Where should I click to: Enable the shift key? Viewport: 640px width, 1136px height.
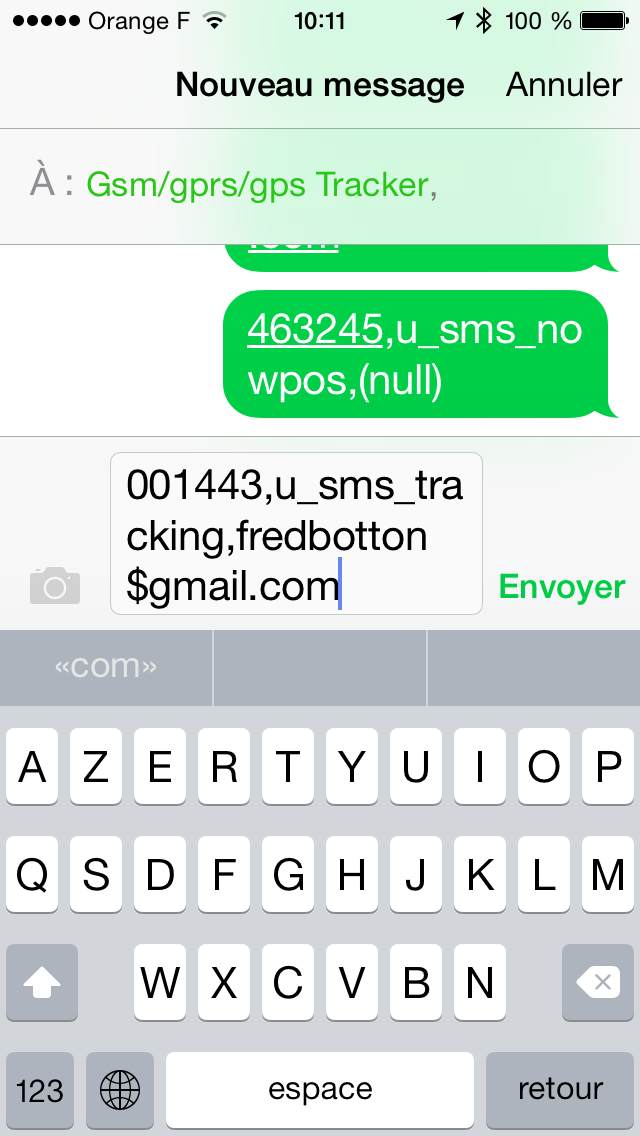pyautogui.click(x=41, y=982)
